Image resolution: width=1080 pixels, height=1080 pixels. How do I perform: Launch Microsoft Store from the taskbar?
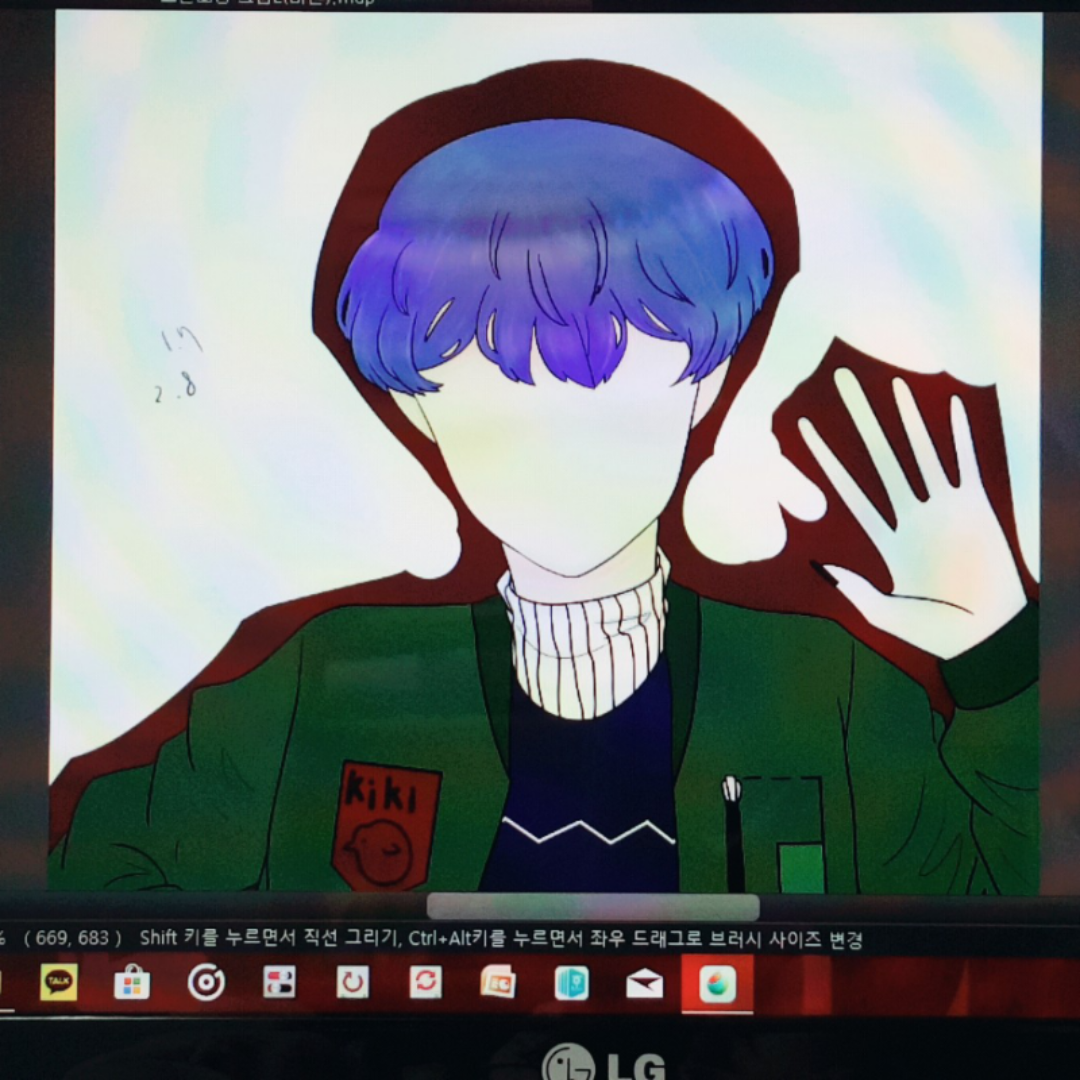click(132, 983)
